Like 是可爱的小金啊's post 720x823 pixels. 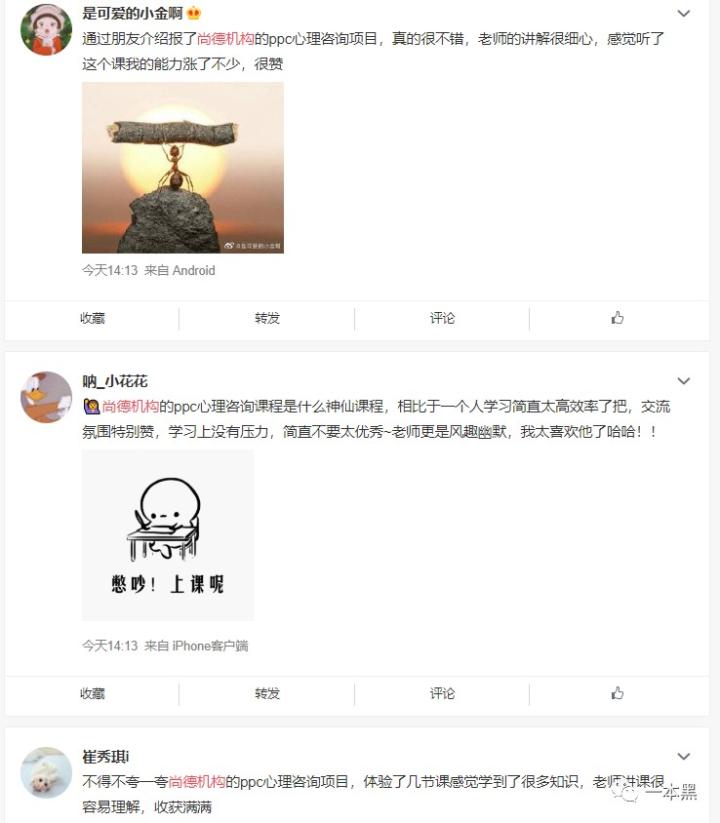(617, 318)
